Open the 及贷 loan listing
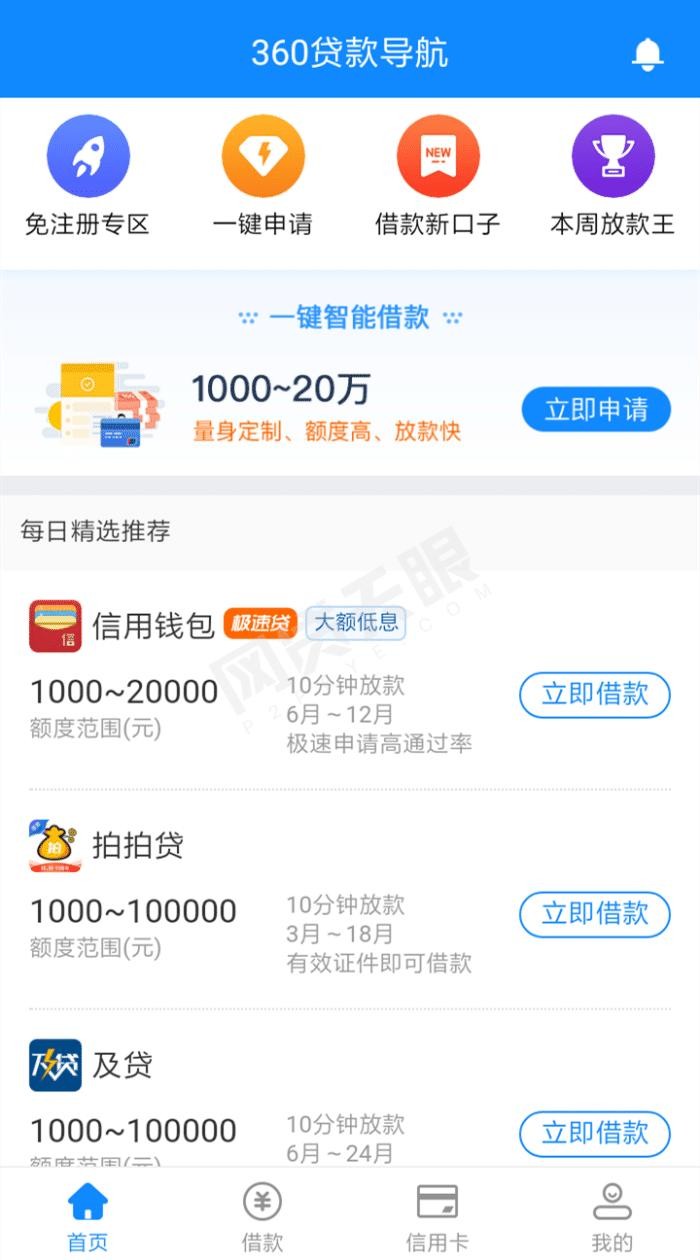This screenshot has height=1260, width=700. point(121,1065)
